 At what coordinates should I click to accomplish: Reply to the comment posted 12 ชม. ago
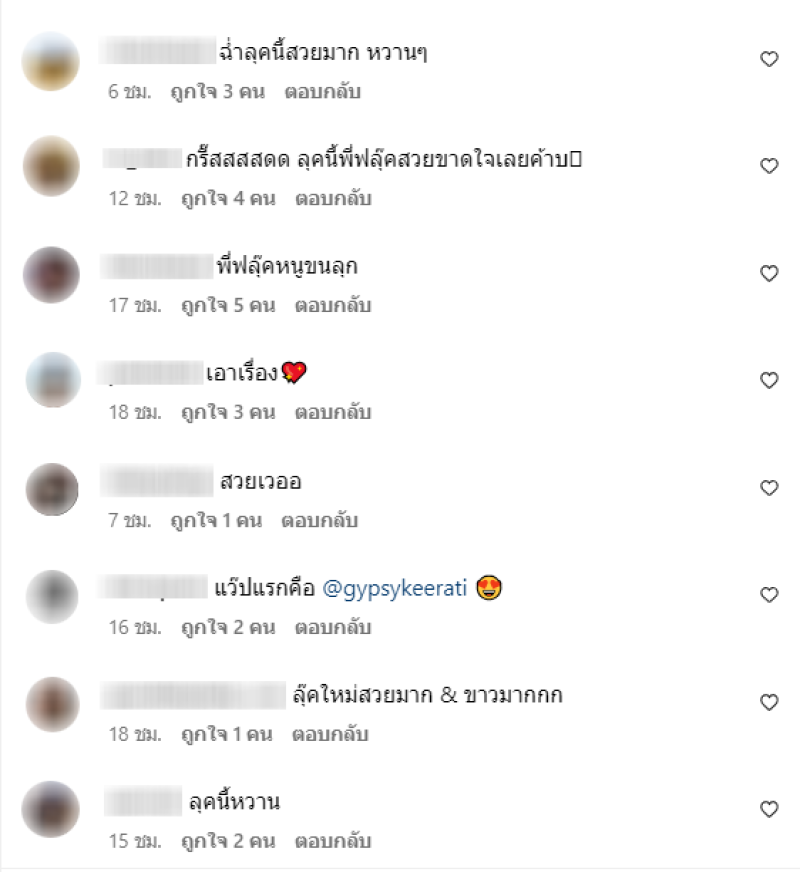click(333, 199)
